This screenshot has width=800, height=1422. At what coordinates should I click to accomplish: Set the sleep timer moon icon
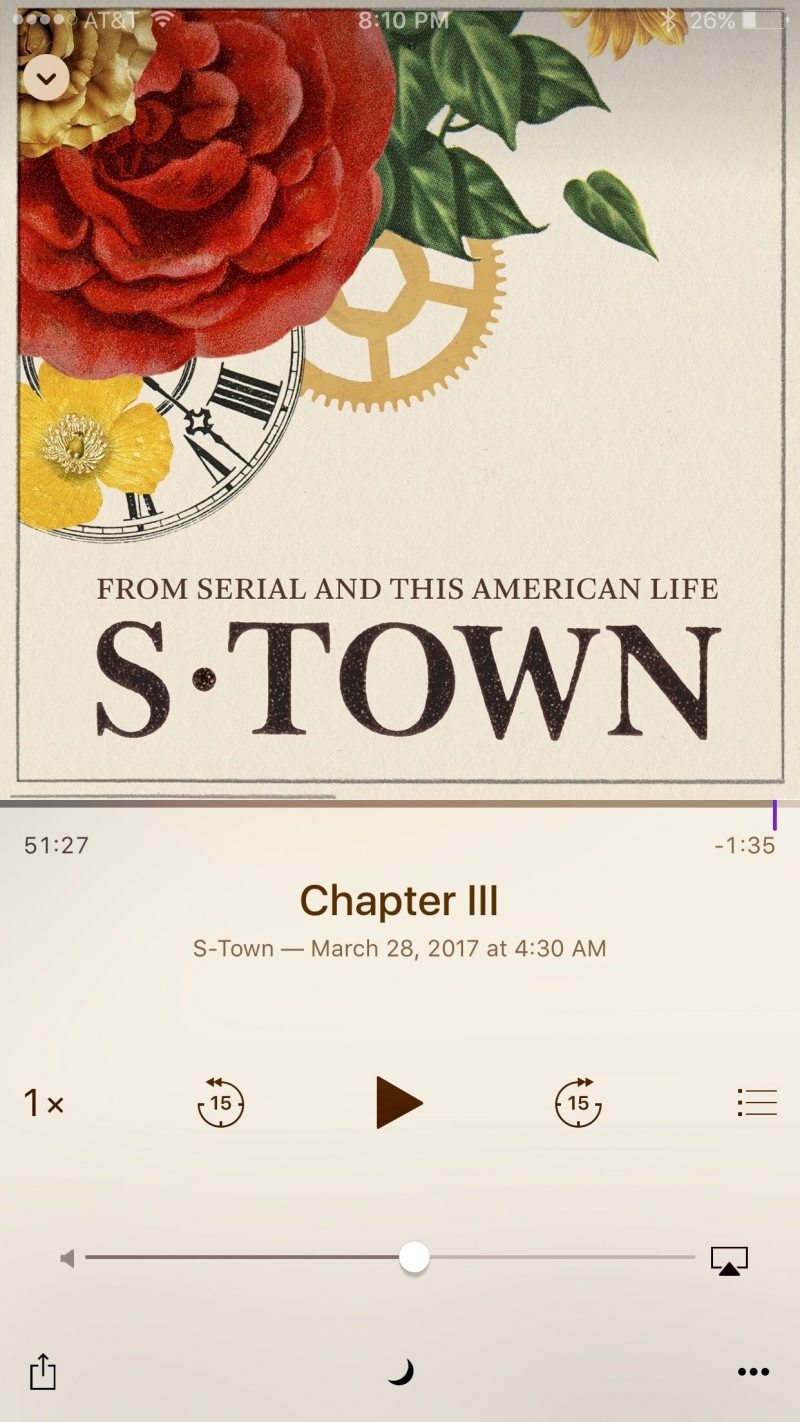(x=401, y=1372)
